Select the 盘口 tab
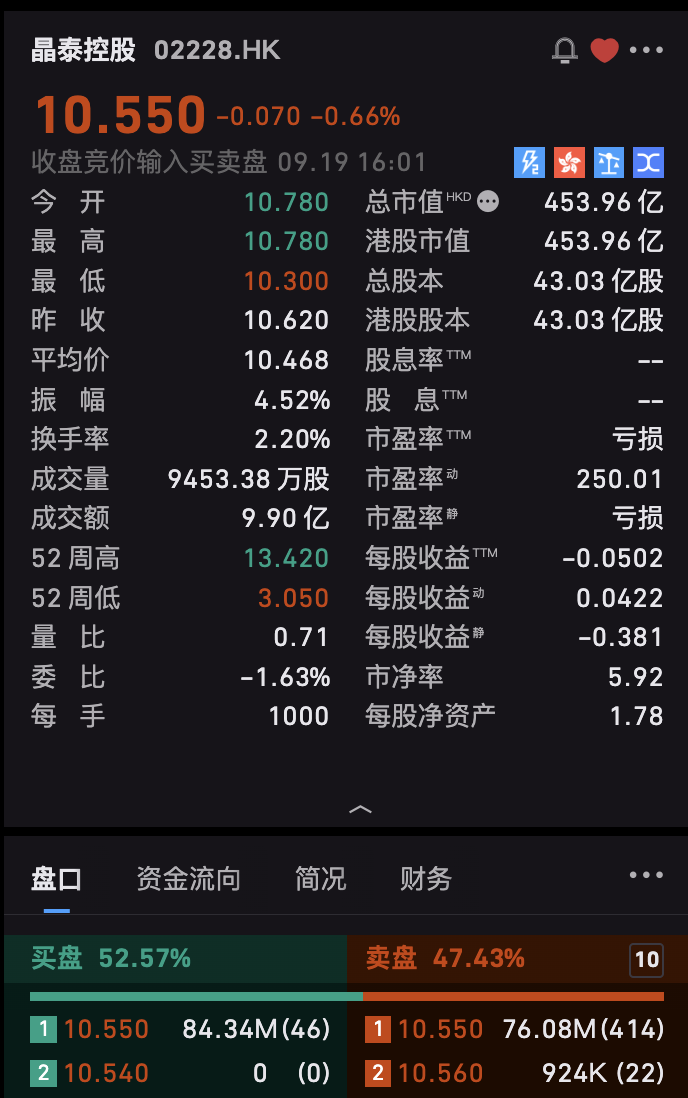688x1098 pixels. click(x=56, y=878)
